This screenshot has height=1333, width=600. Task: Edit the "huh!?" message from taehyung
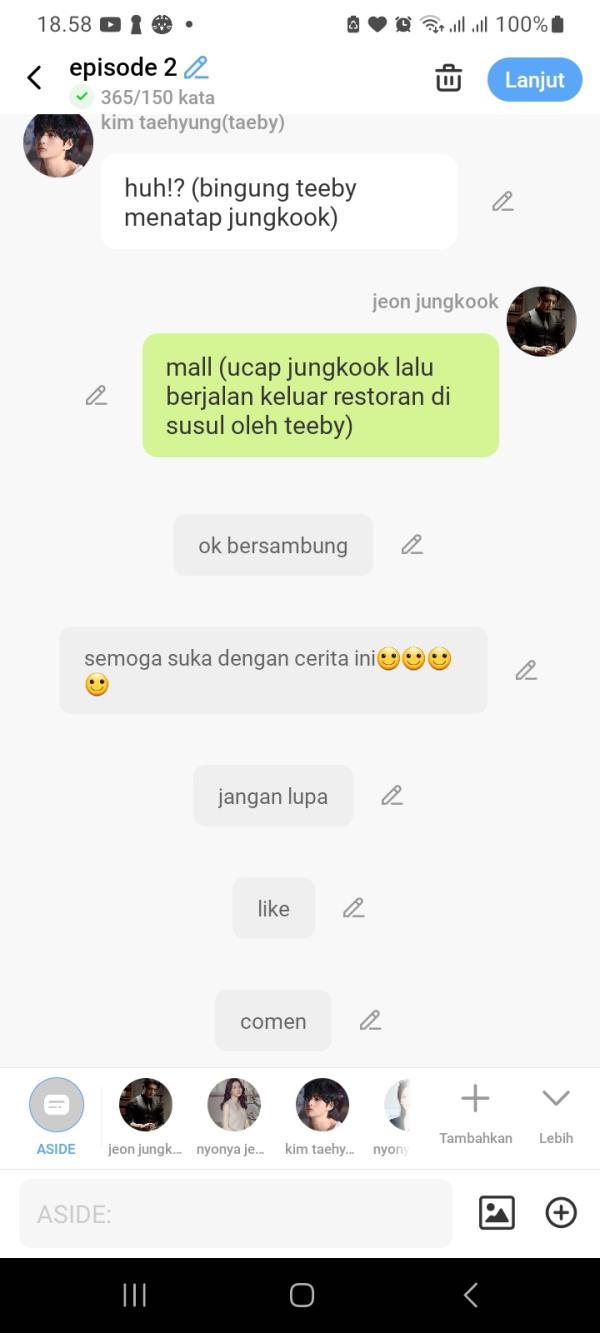coord(502,202)
